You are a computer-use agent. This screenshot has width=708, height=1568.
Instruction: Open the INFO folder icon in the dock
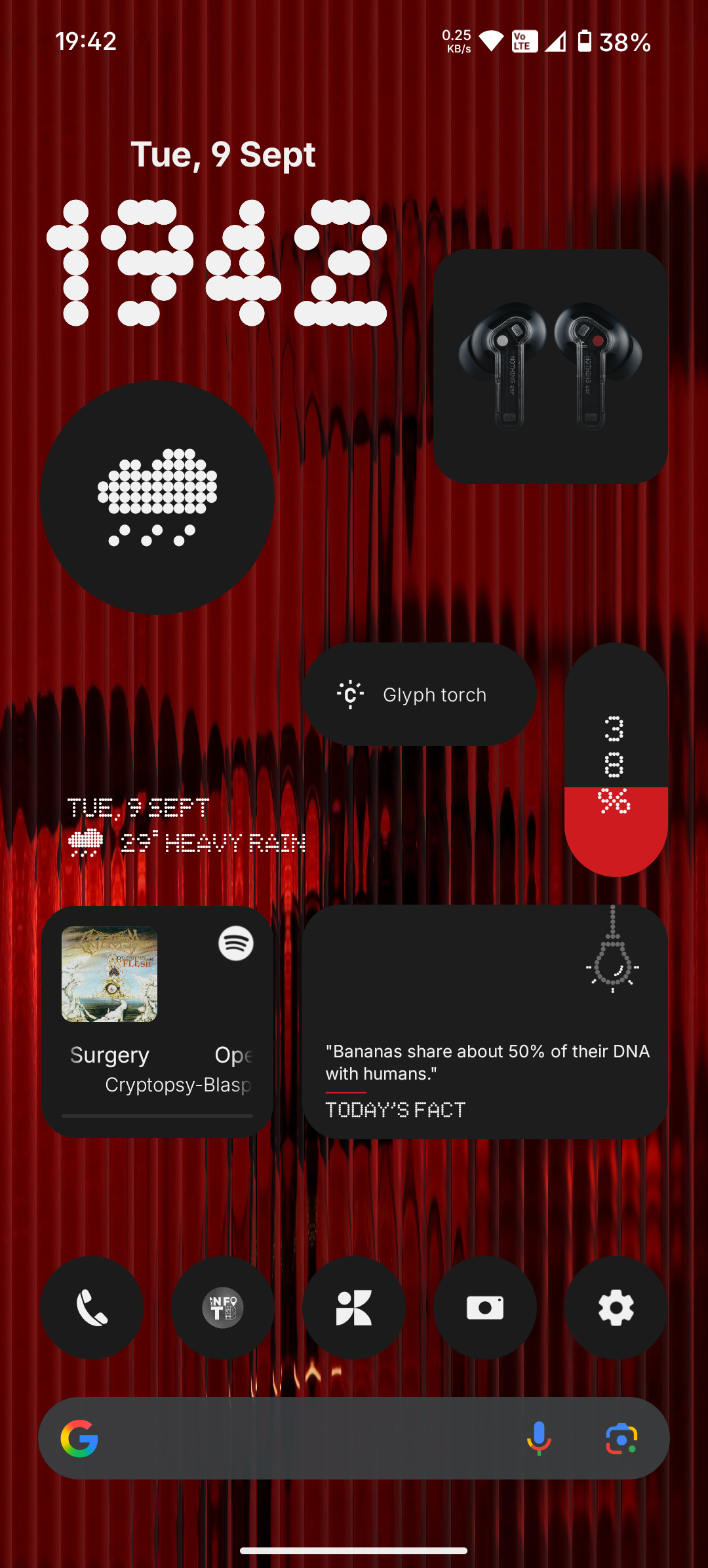[x=223, y=1307]
